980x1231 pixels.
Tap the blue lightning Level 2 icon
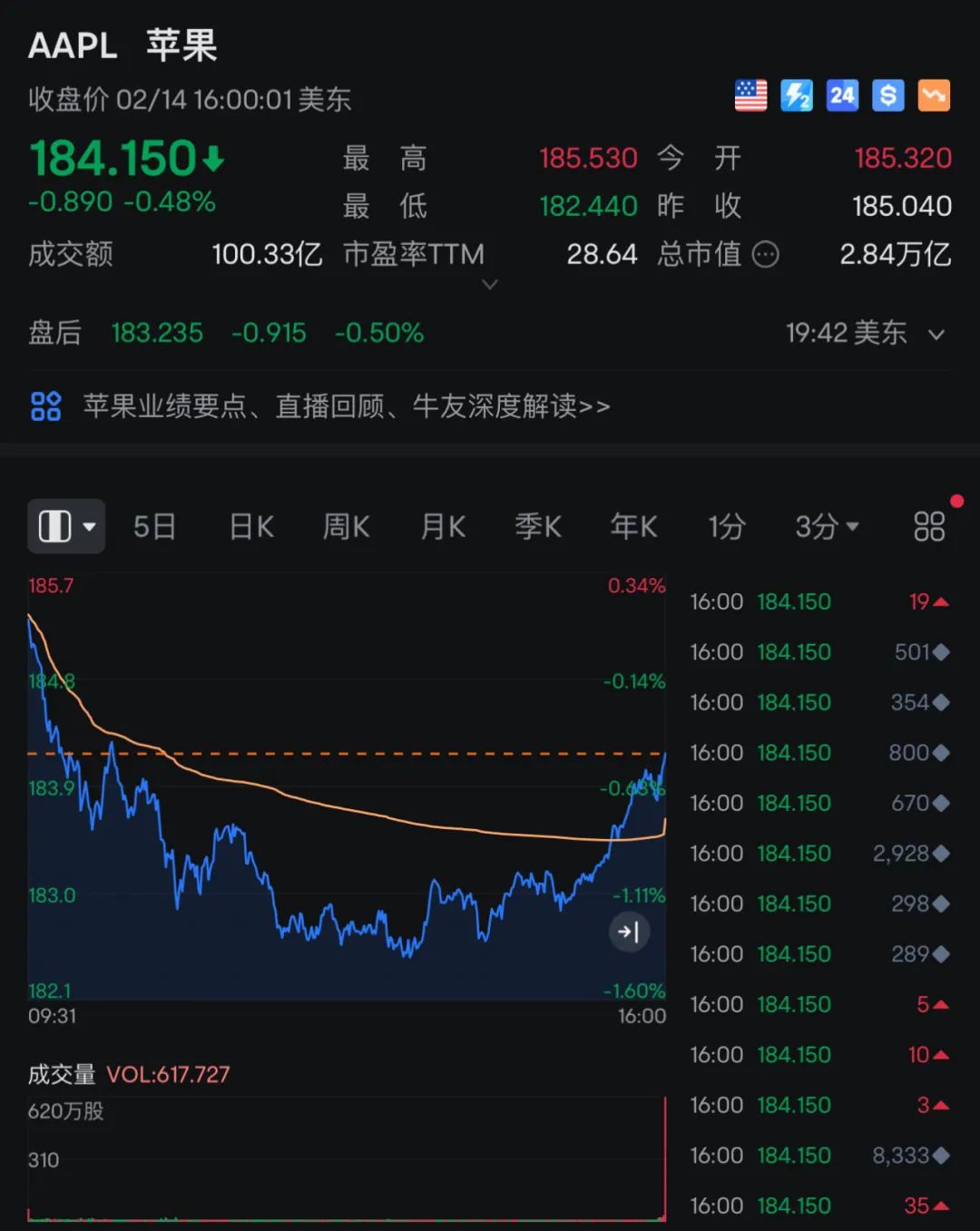tap(797, 95)
